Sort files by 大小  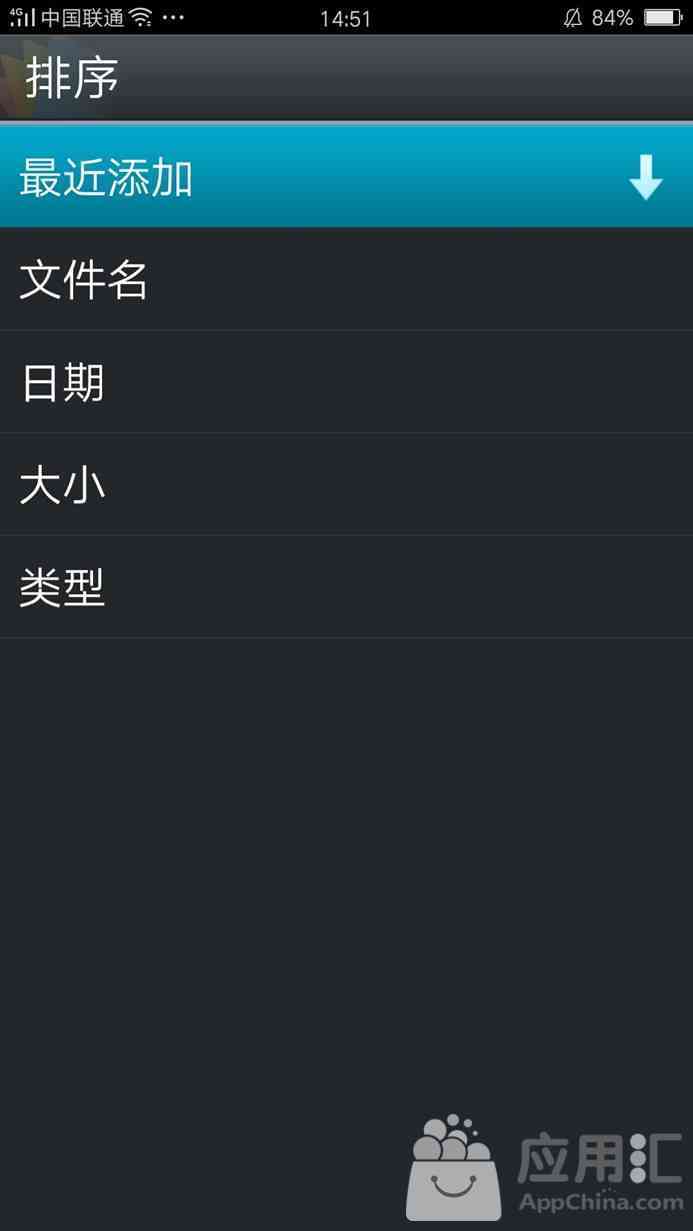click(346, 485)
